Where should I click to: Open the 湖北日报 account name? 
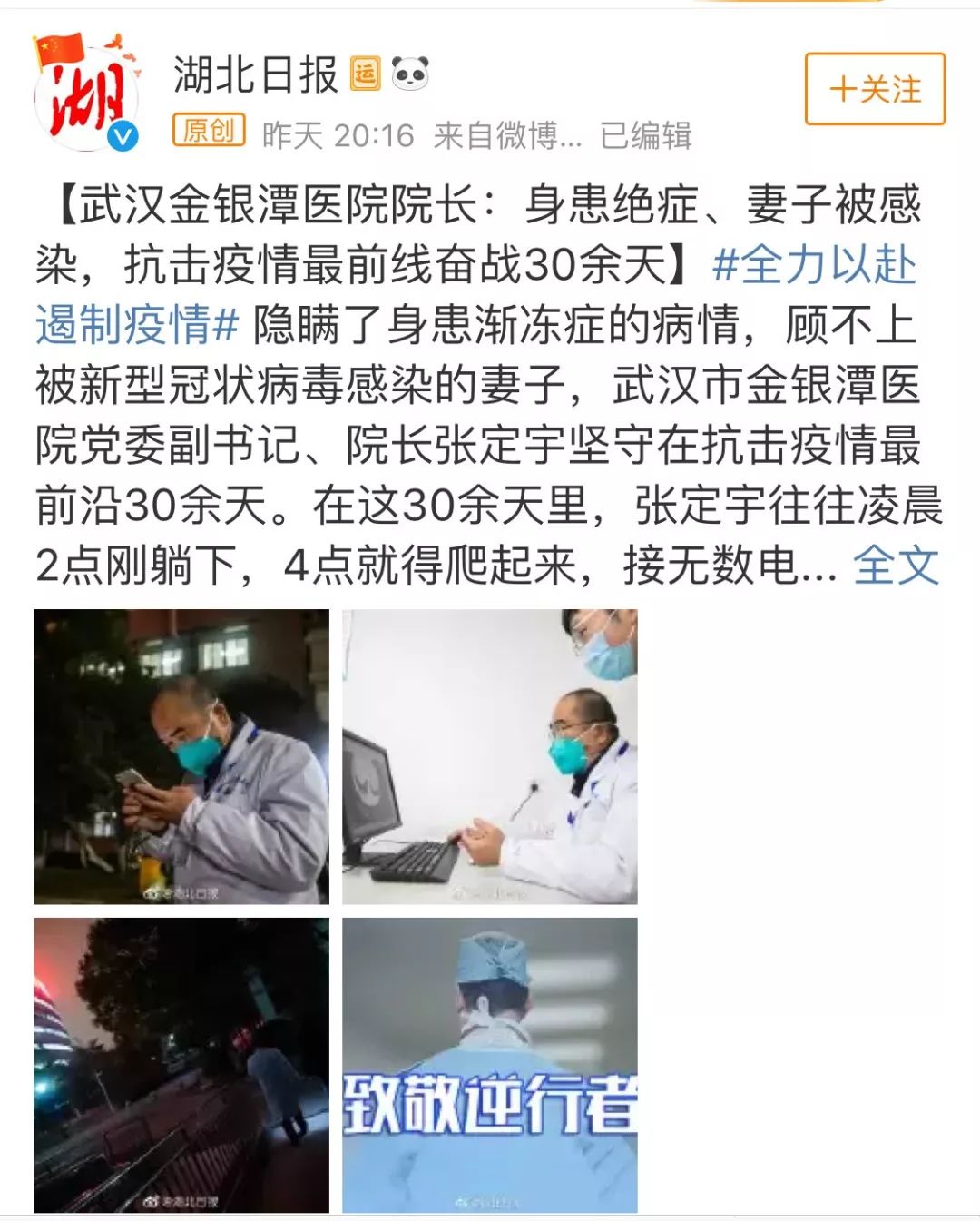255,74
